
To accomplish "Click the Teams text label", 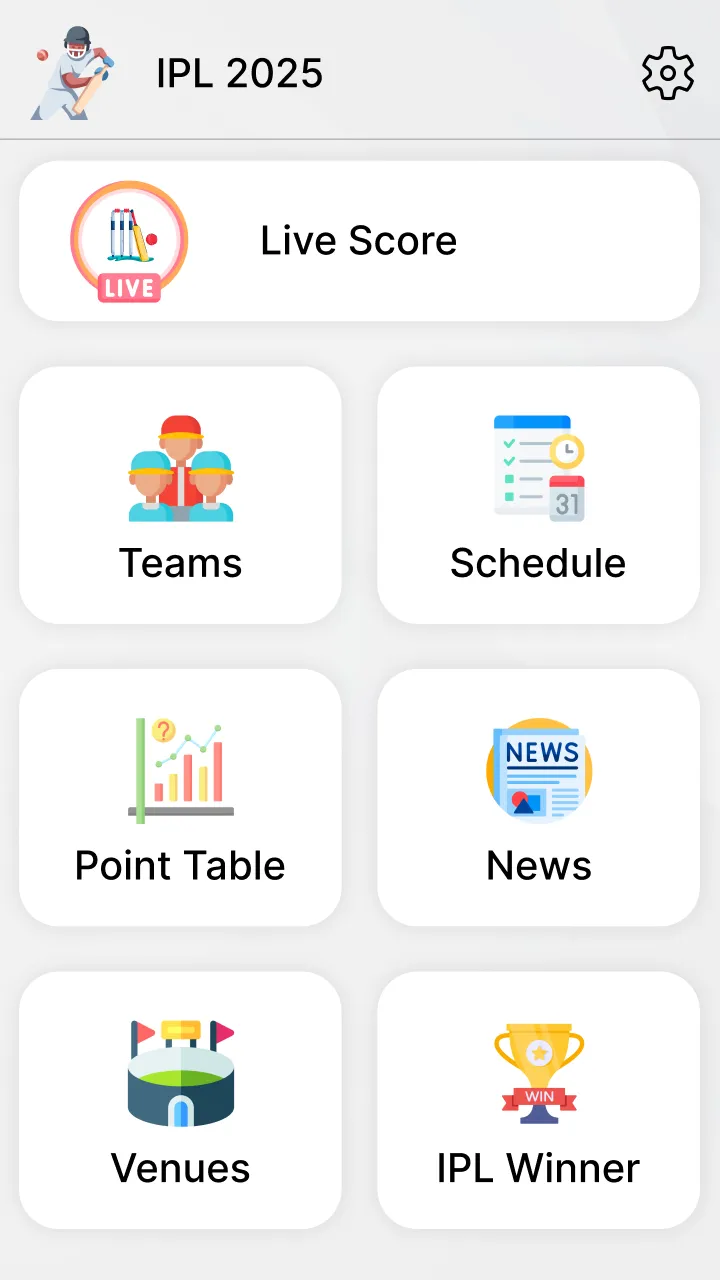I will pos(180,563).
